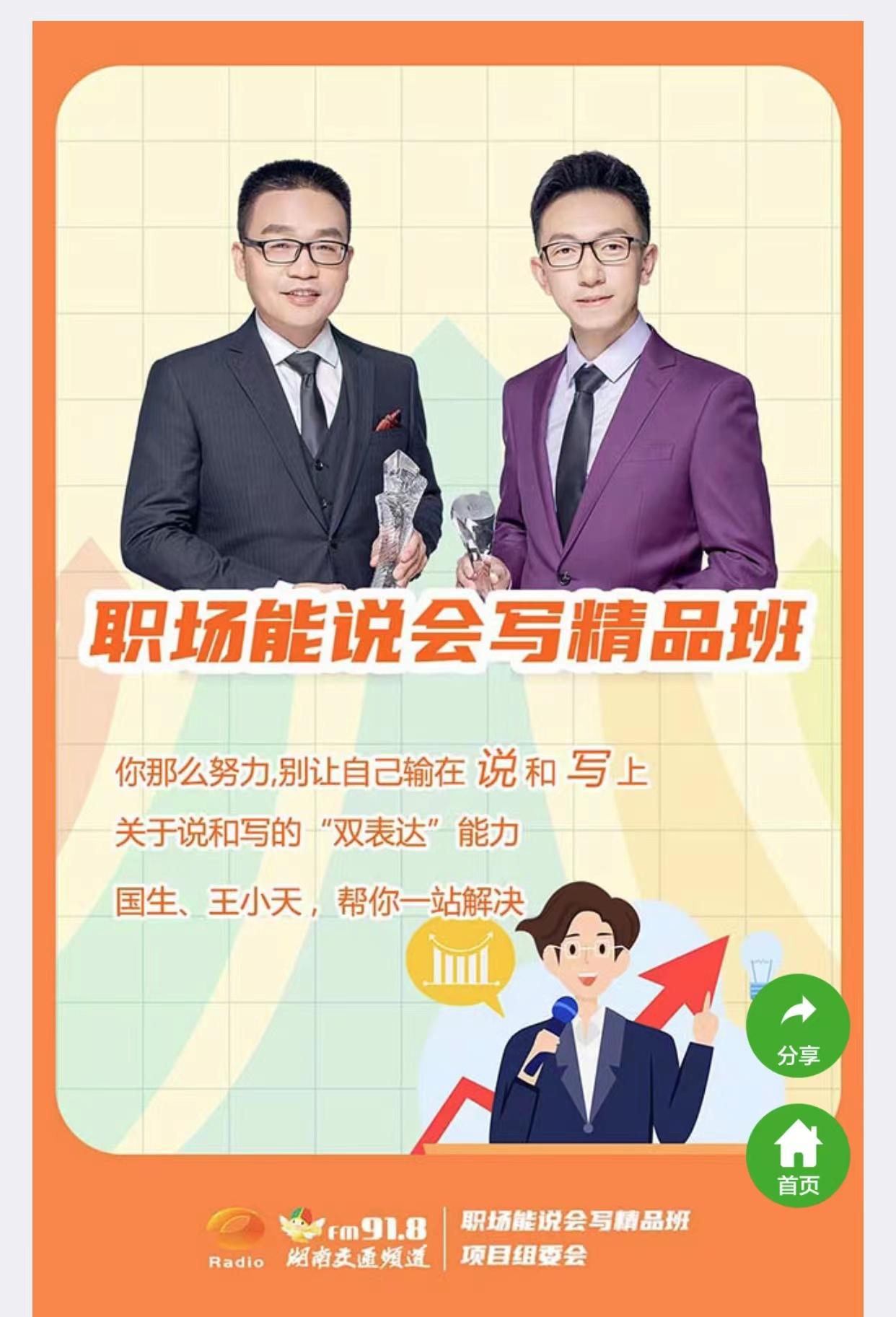This screenshot has height=1317, width=896.
Task: Tap the green 分享 share button
Action: tap(798, 1025)
